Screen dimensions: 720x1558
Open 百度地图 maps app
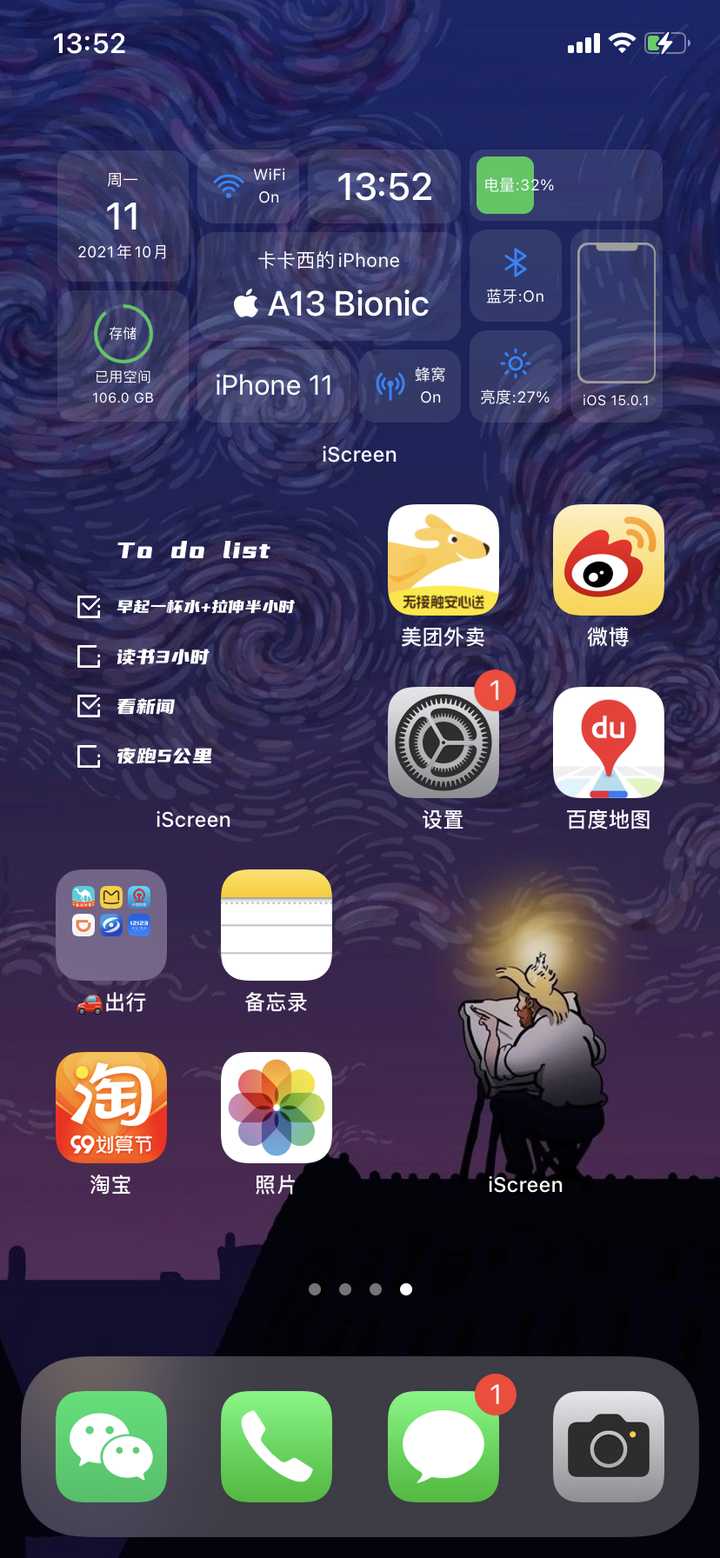[x=608, y=743]
